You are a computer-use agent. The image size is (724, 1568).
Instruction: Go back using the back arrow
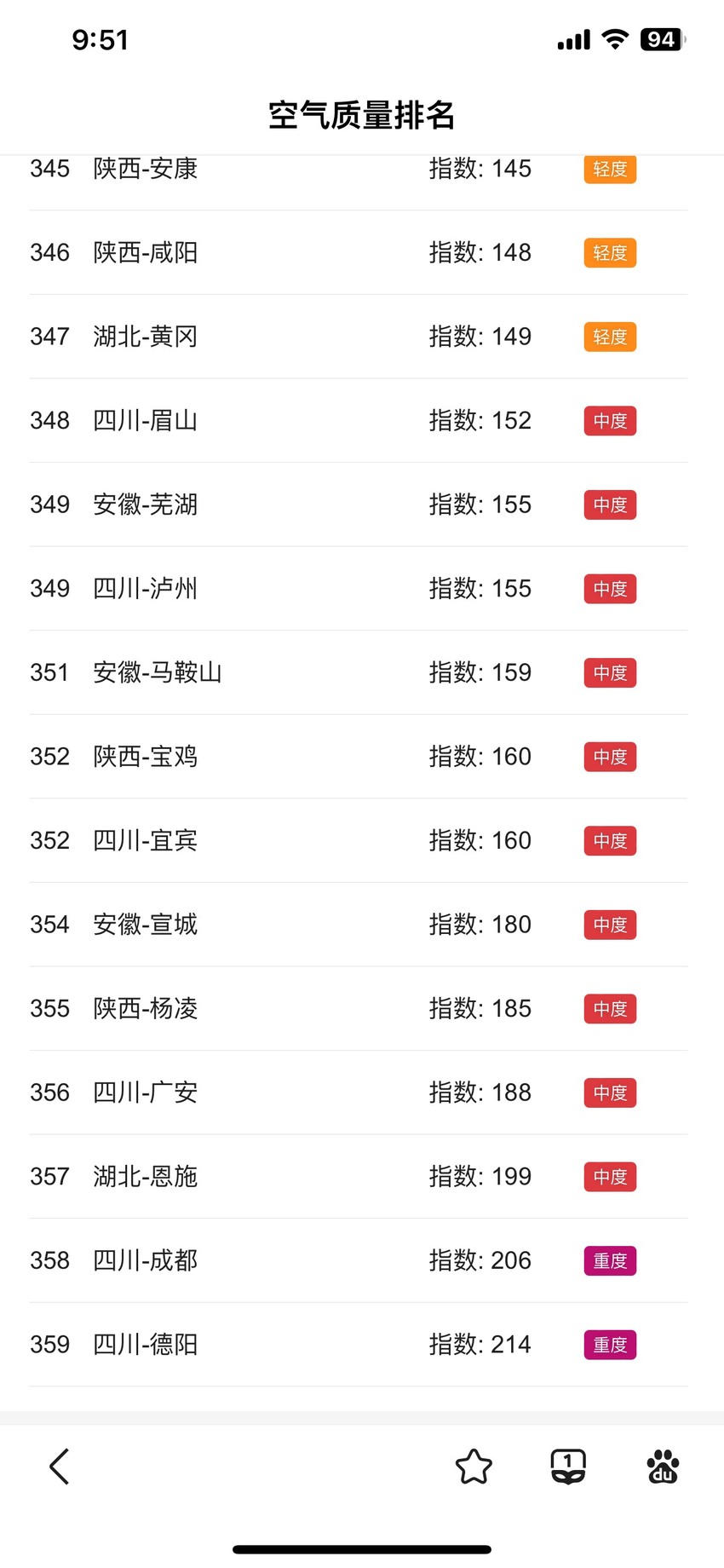tap(59, 1467)
